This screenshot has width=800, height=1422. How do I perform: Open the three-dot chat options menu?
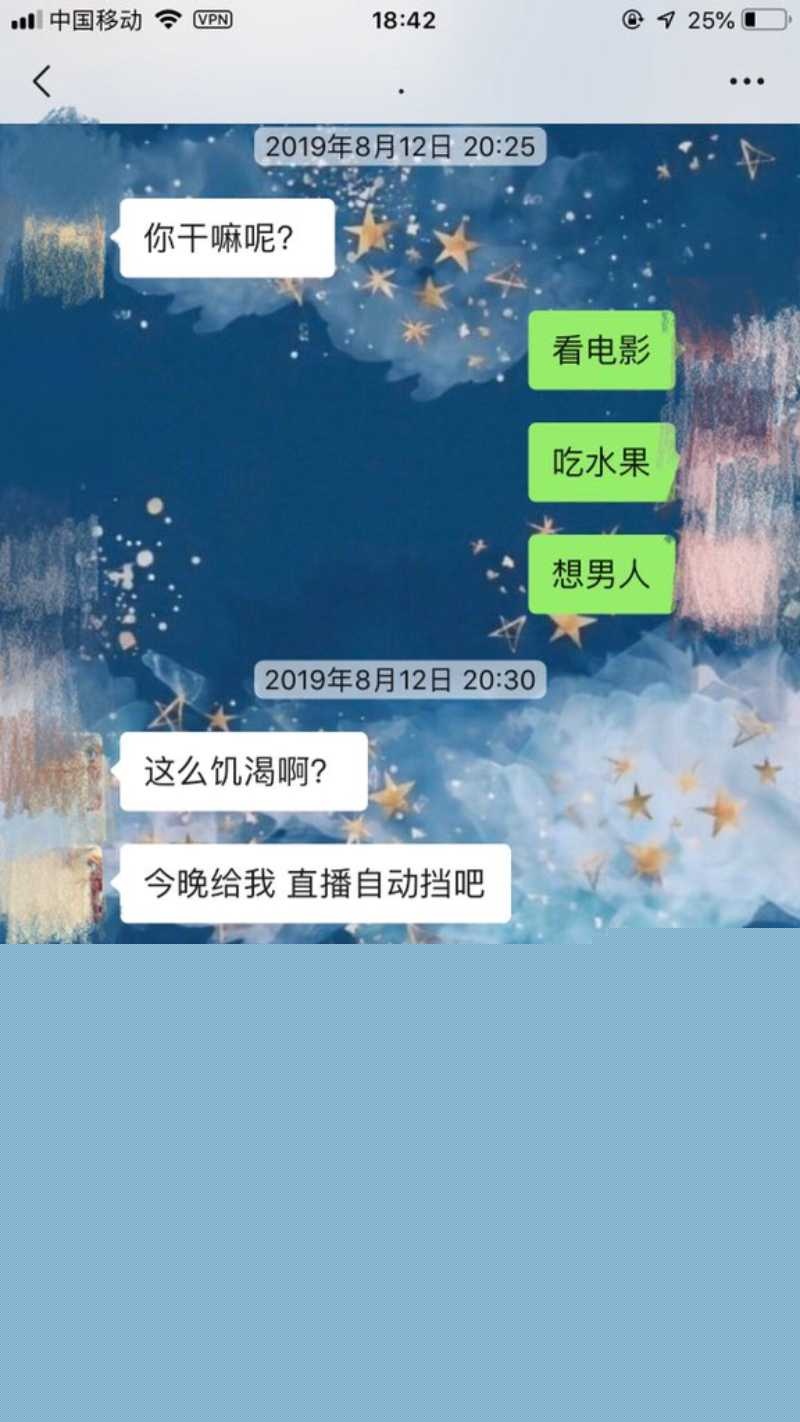point(746,82)
